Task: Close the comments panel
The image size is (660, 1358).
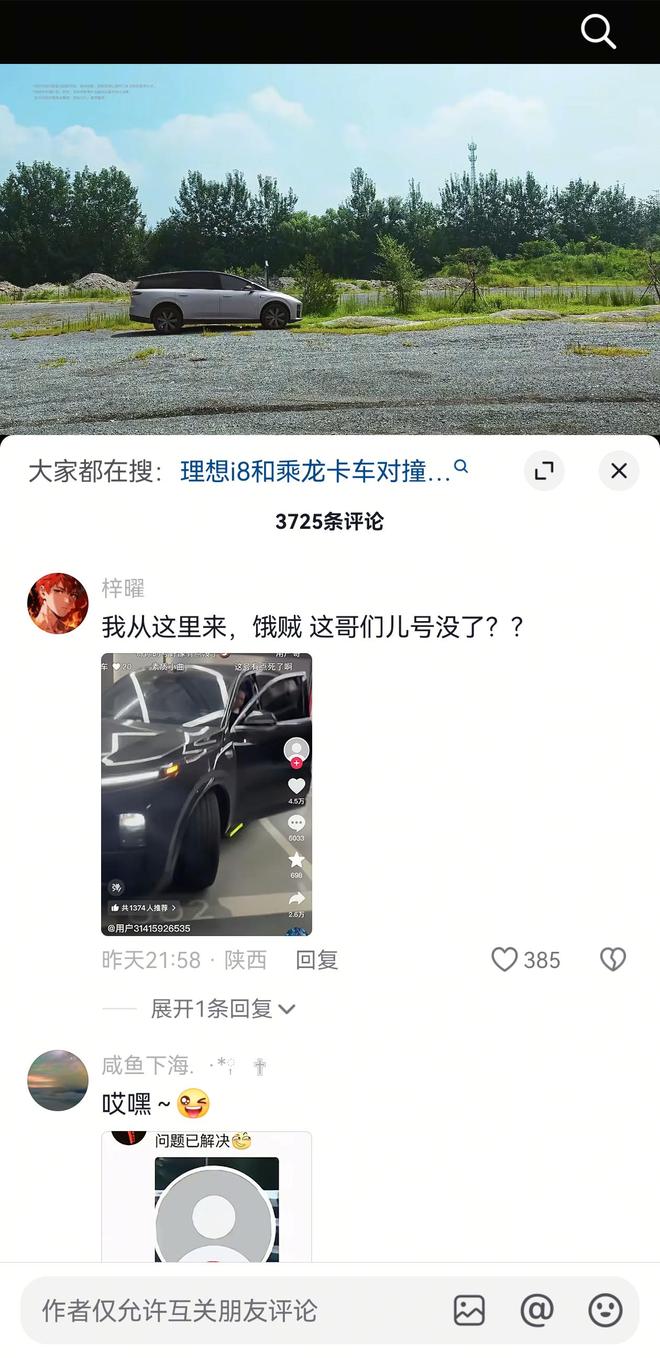Action: click(619, 471)
